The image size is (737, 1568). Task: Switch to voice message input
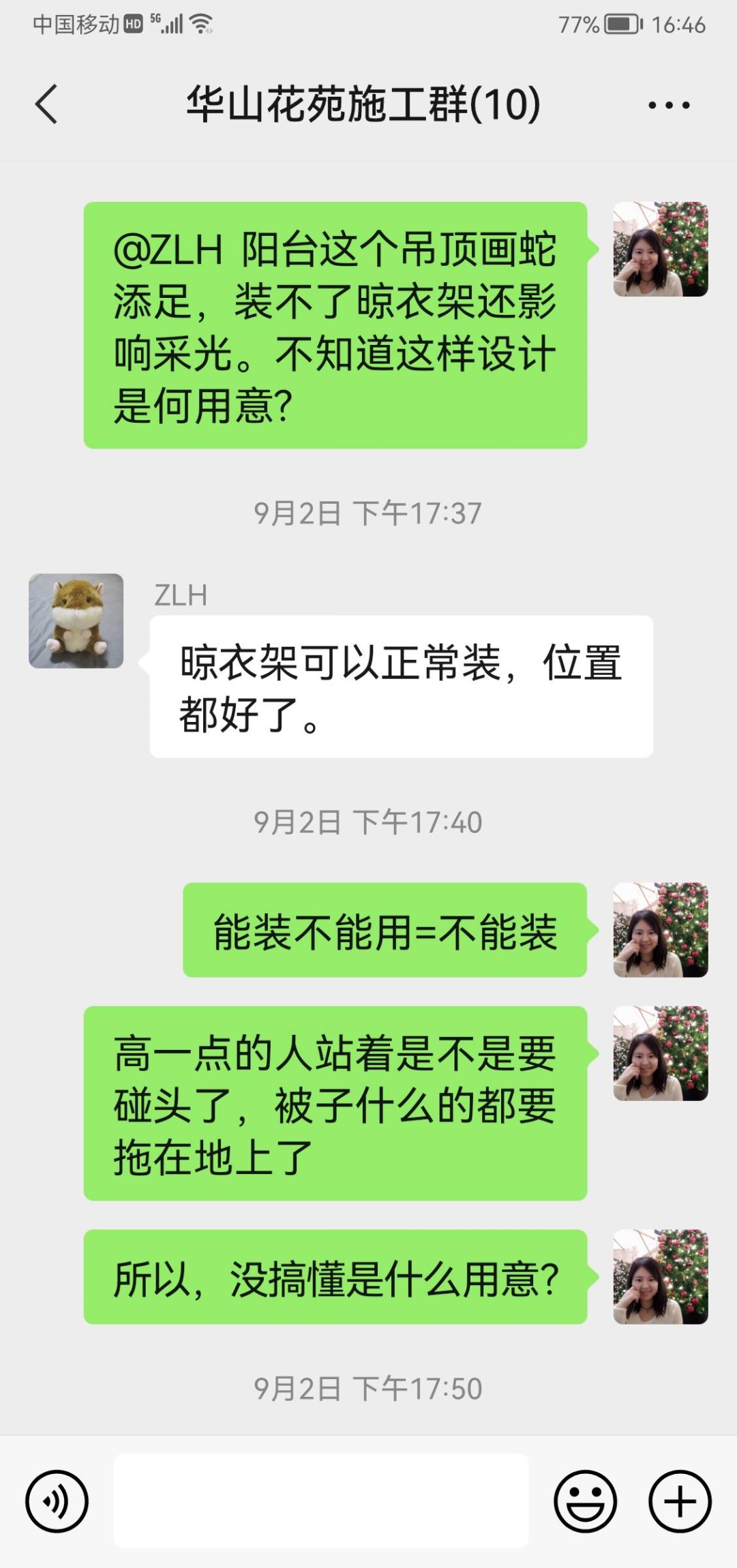tap(57, 1501)
